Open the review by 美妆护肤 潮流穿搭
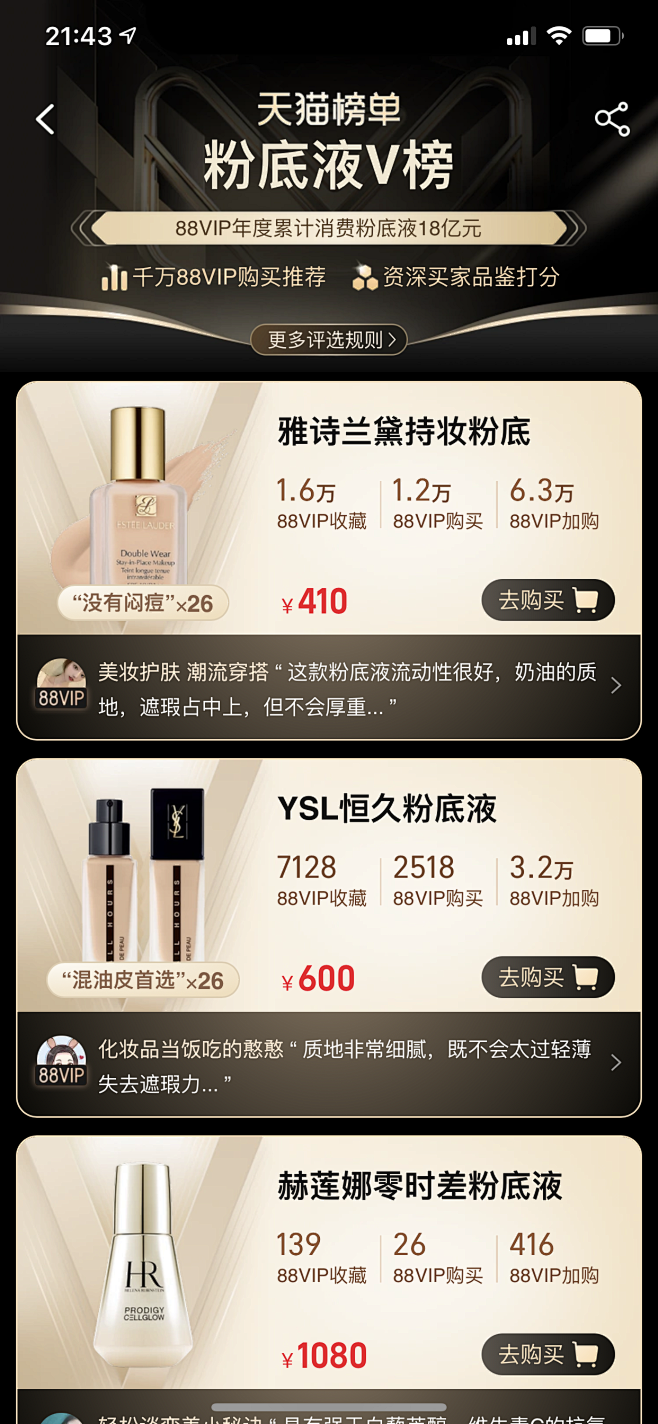Screen dimensions: 658x1424 pyautogui.click(x=329, y=689)
